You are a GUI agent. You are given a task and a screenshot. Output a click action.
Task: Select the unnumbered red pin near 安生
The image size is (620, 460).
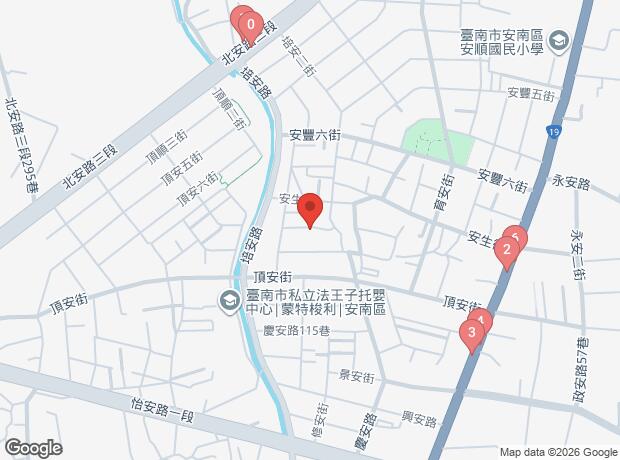pos(310,209)
